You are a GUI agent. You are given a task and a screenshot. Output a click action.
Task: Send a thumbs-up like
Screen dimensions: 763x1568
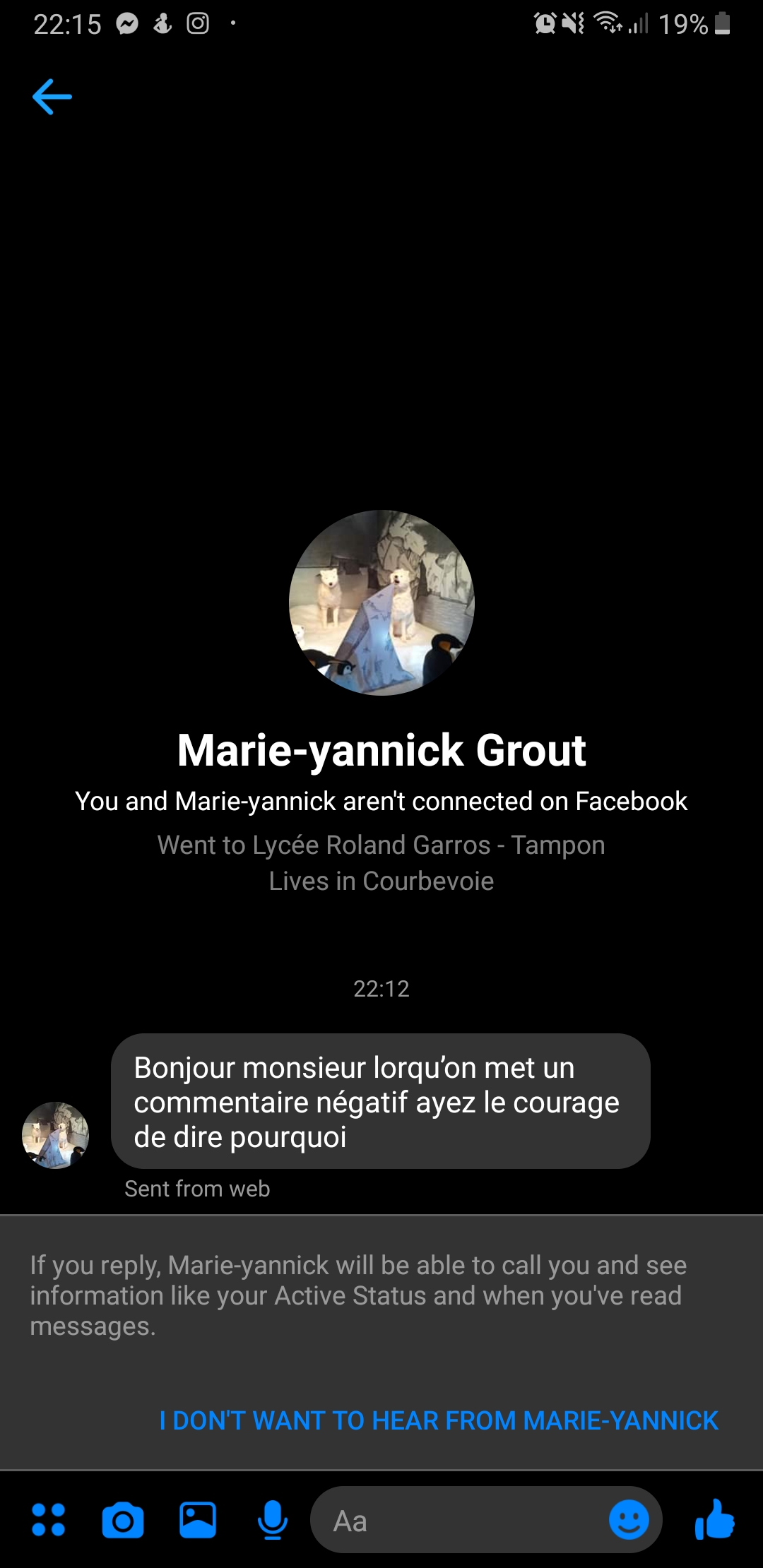tap(715, 1519)
